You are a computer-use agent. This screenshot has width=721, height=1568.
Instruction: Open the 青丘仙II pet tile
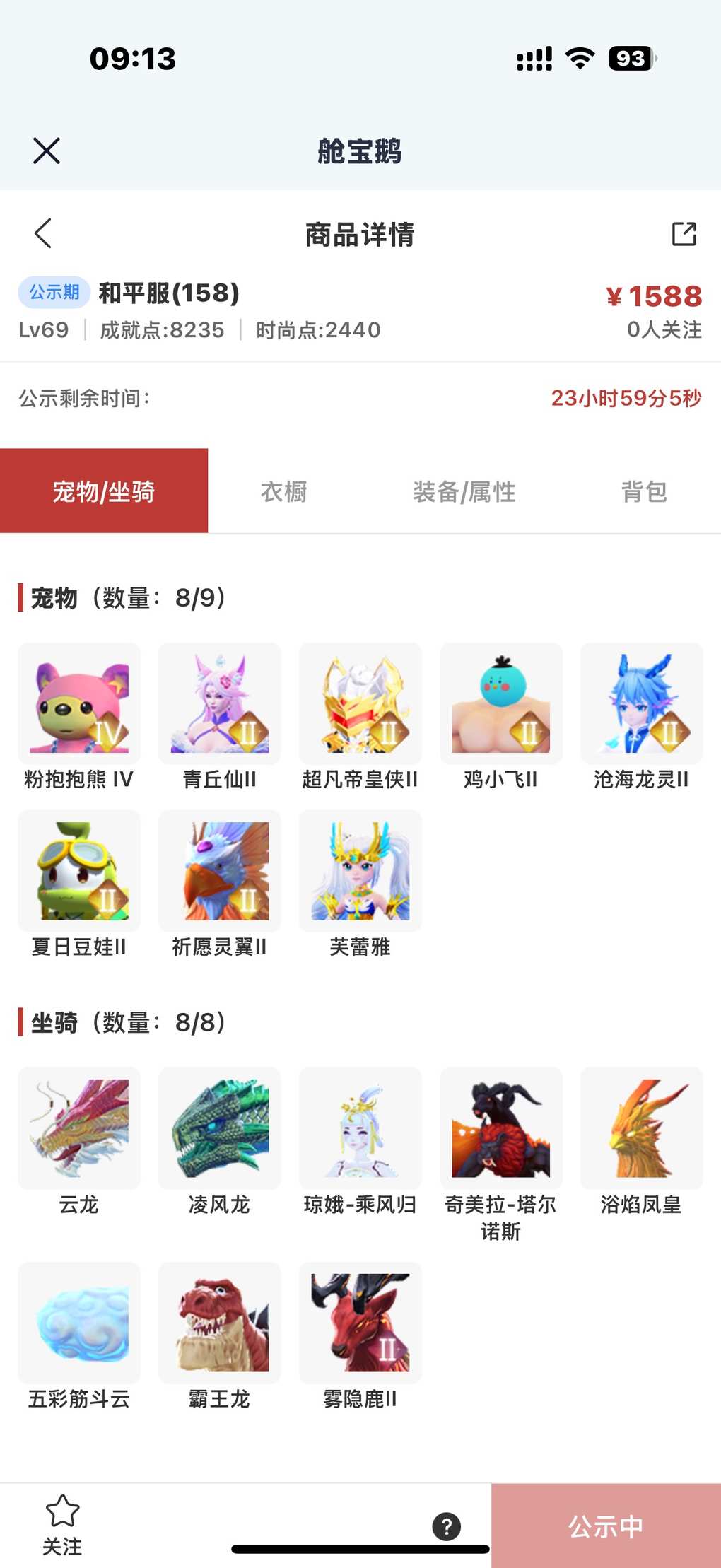(x=220, y=704)
